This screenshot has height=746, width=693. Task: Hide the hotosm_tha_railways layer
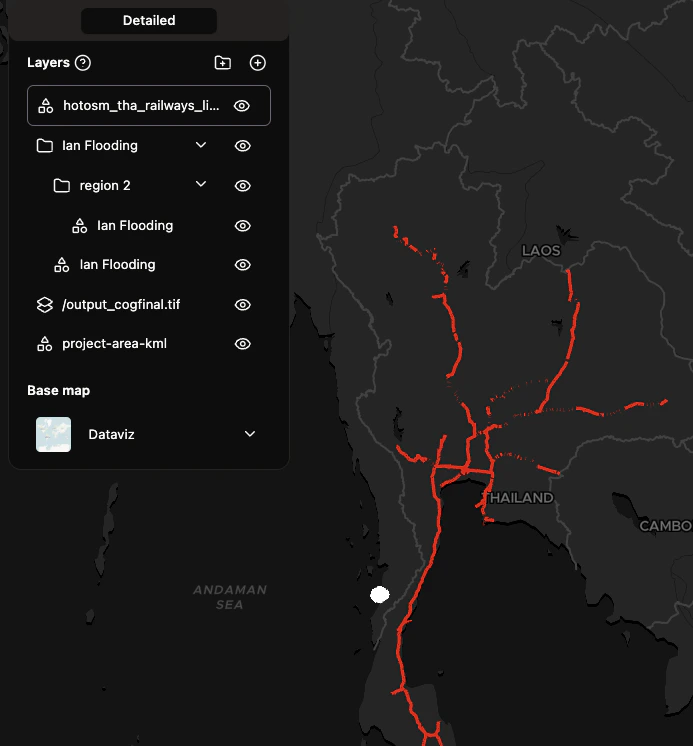242,105
